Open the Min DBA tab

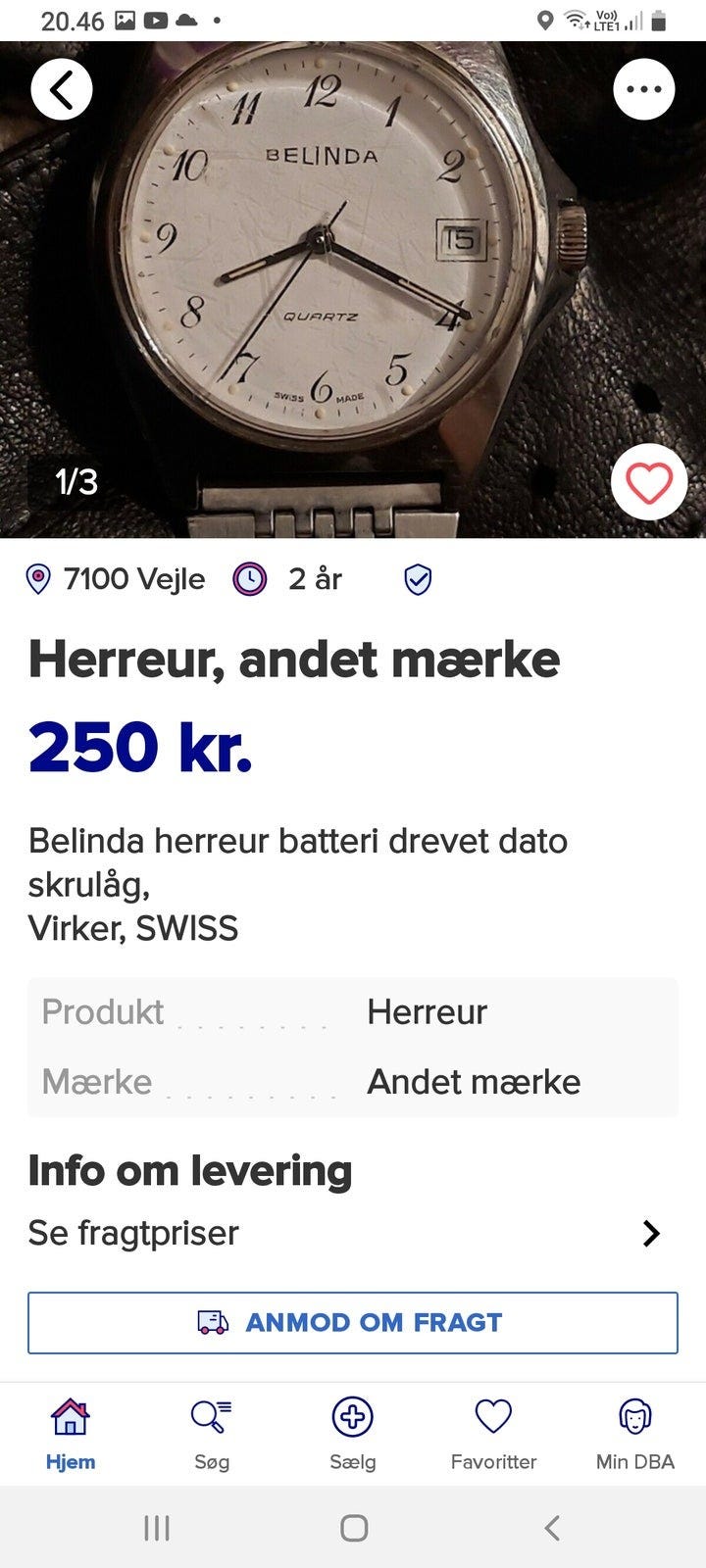[634, 1434]
